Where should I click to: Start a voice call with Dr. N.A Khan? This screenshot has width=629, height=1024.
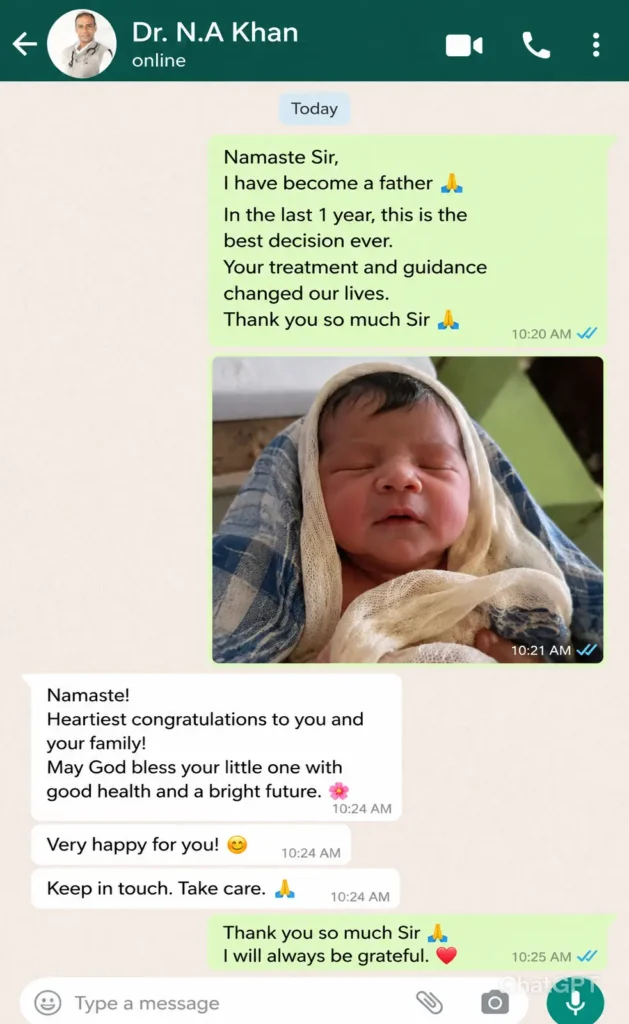(536, 45)
